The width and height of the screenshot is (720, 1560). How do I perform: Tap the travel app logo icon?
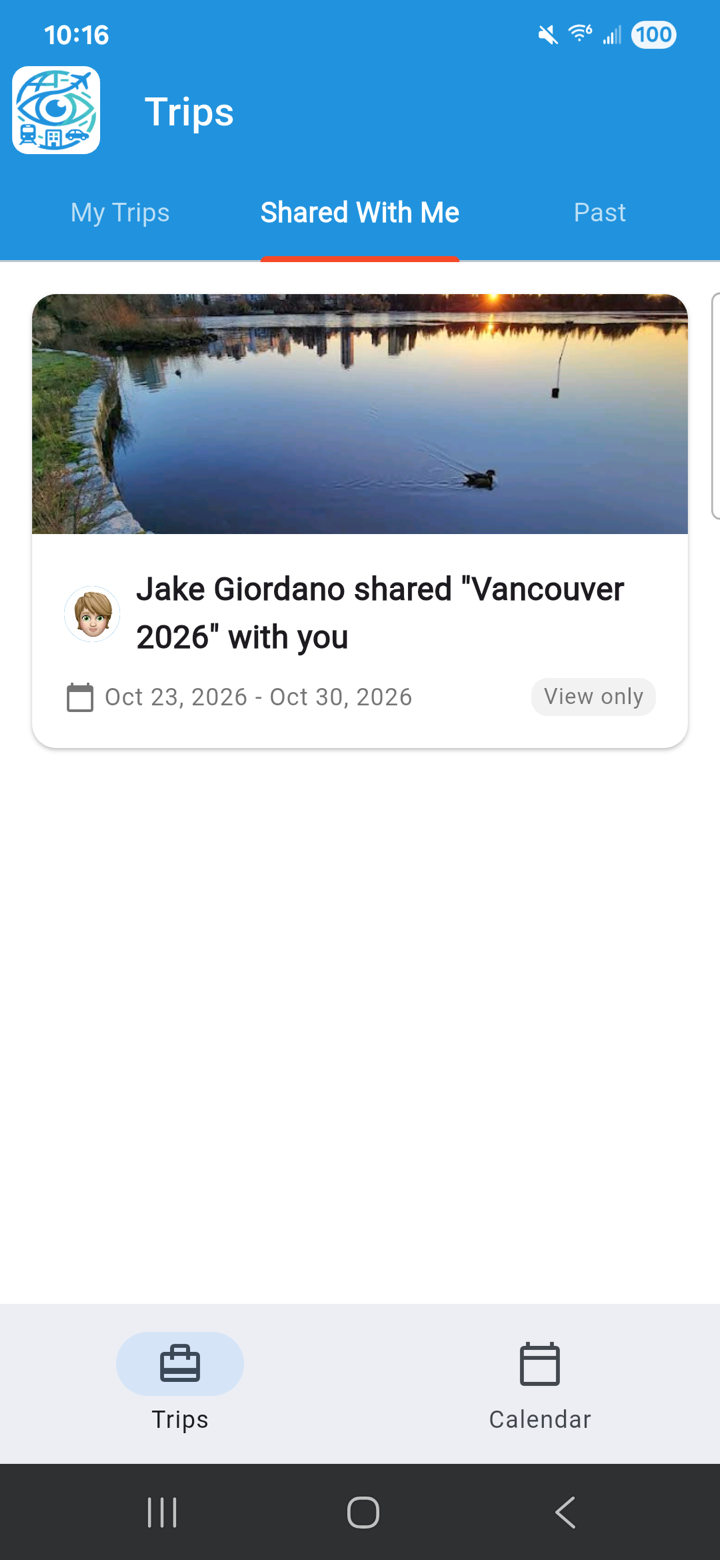[55, 110]
